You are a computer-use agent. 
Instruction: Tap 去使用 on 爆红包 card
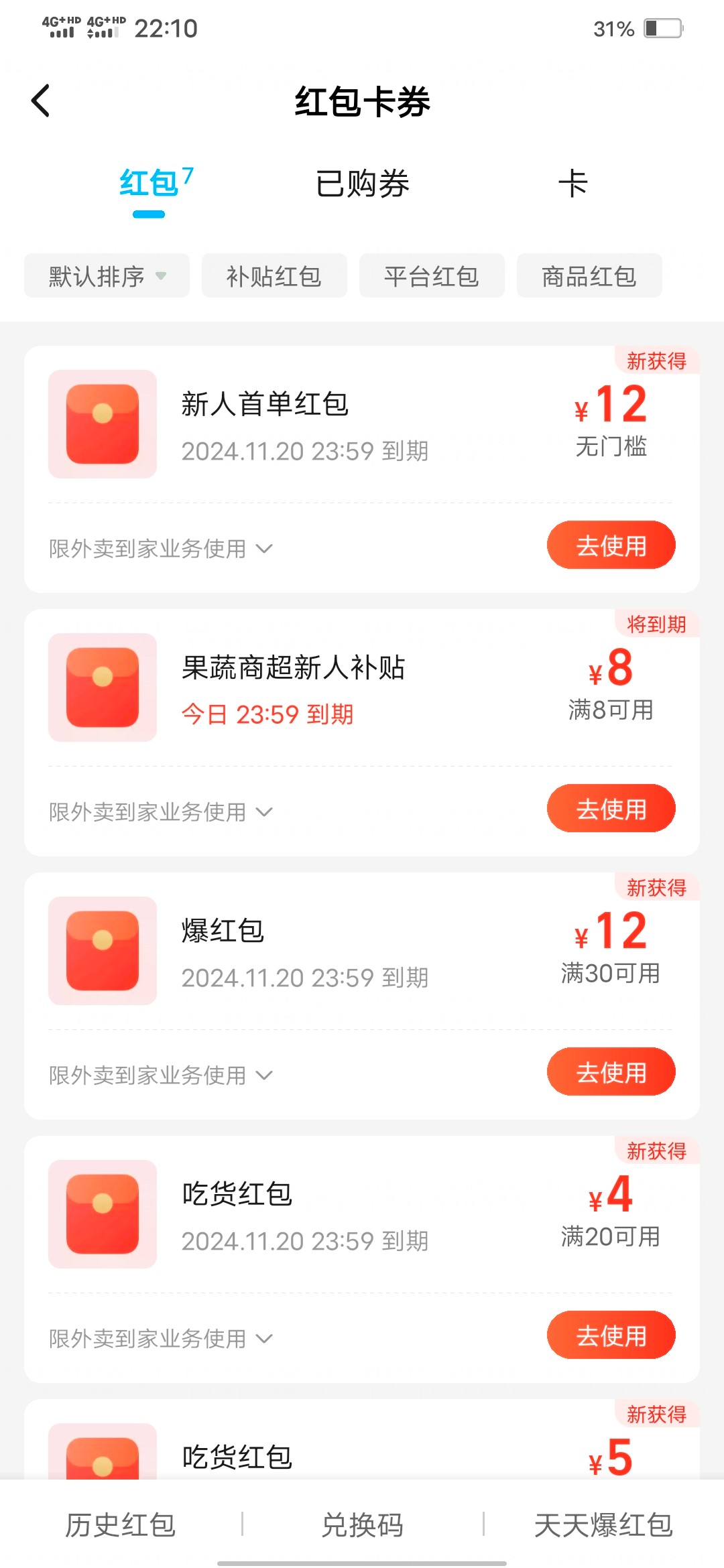611,1072
